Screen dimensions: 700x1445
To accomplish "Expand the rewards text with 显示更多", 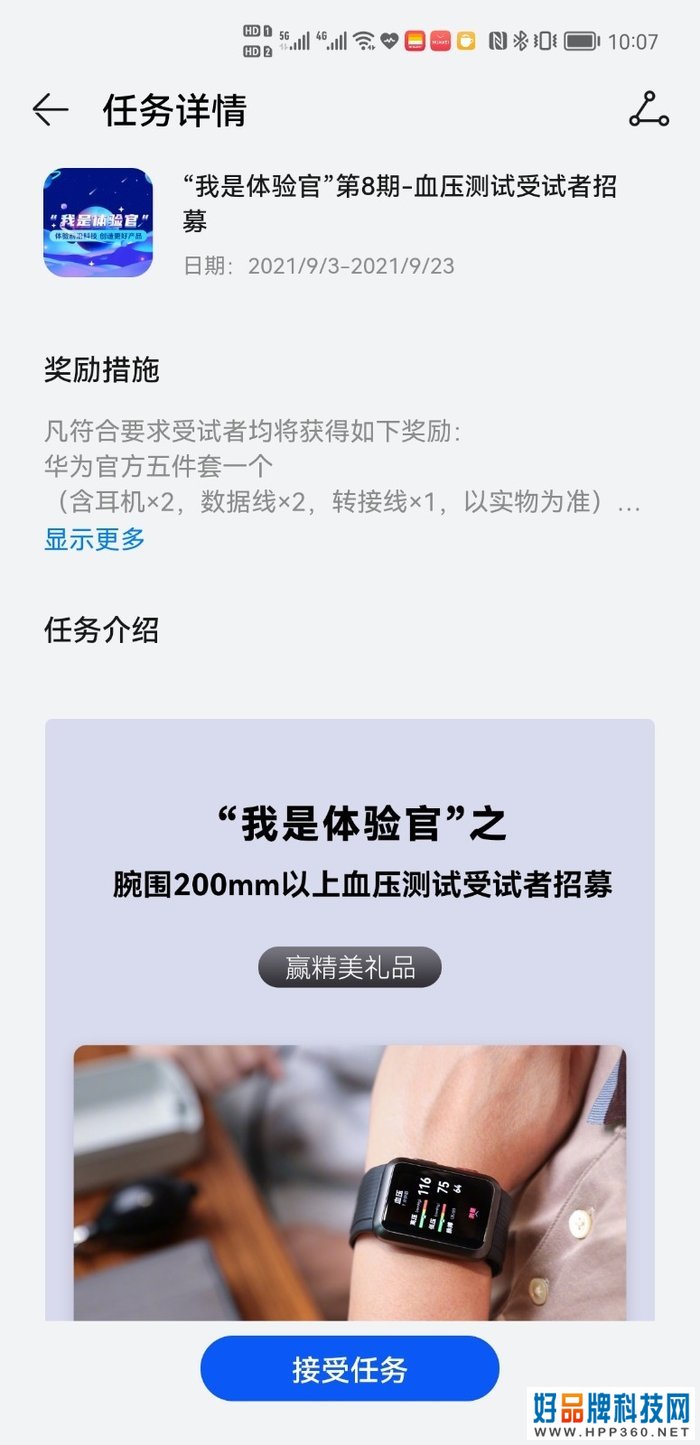I will (95, 540).
